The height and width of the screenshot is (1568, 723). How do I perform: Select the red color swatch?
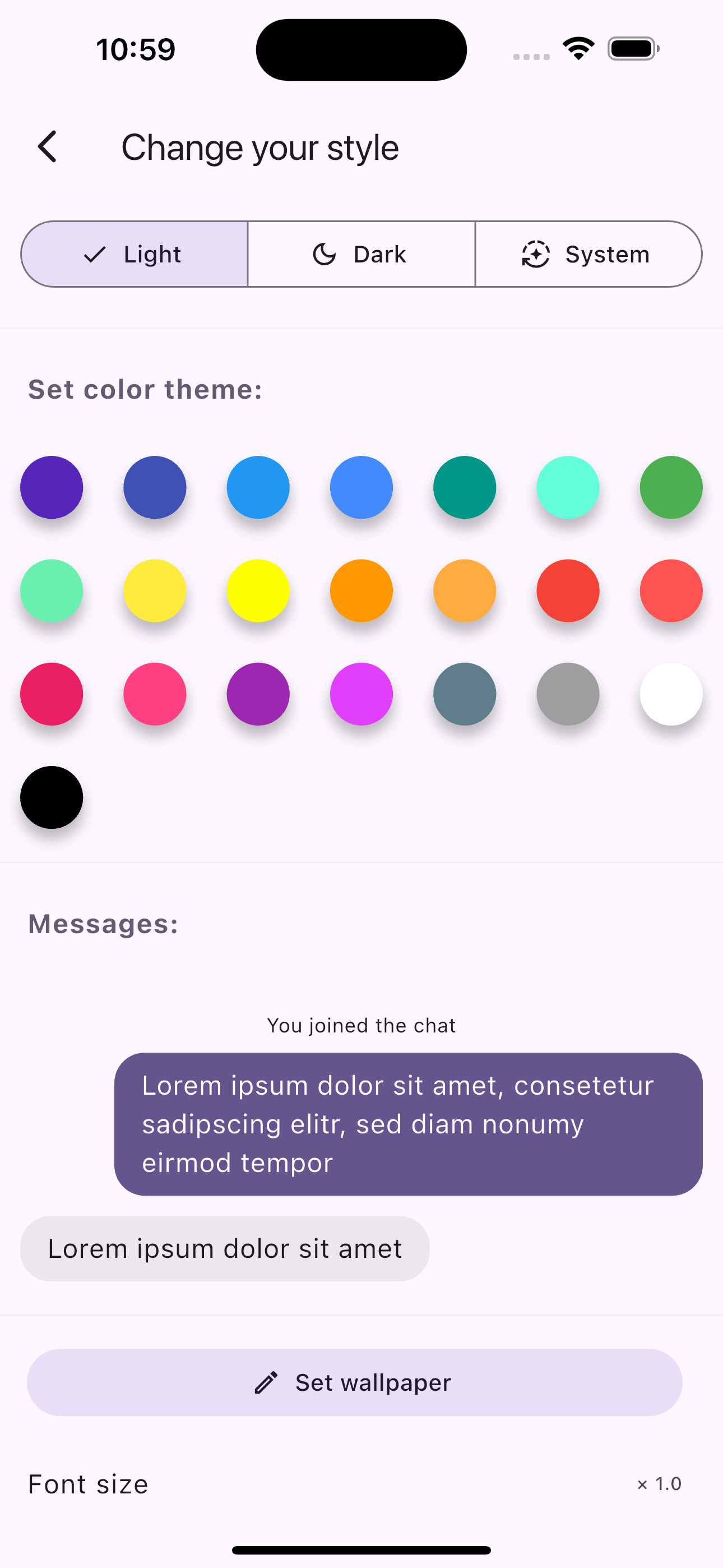(567, 591)
